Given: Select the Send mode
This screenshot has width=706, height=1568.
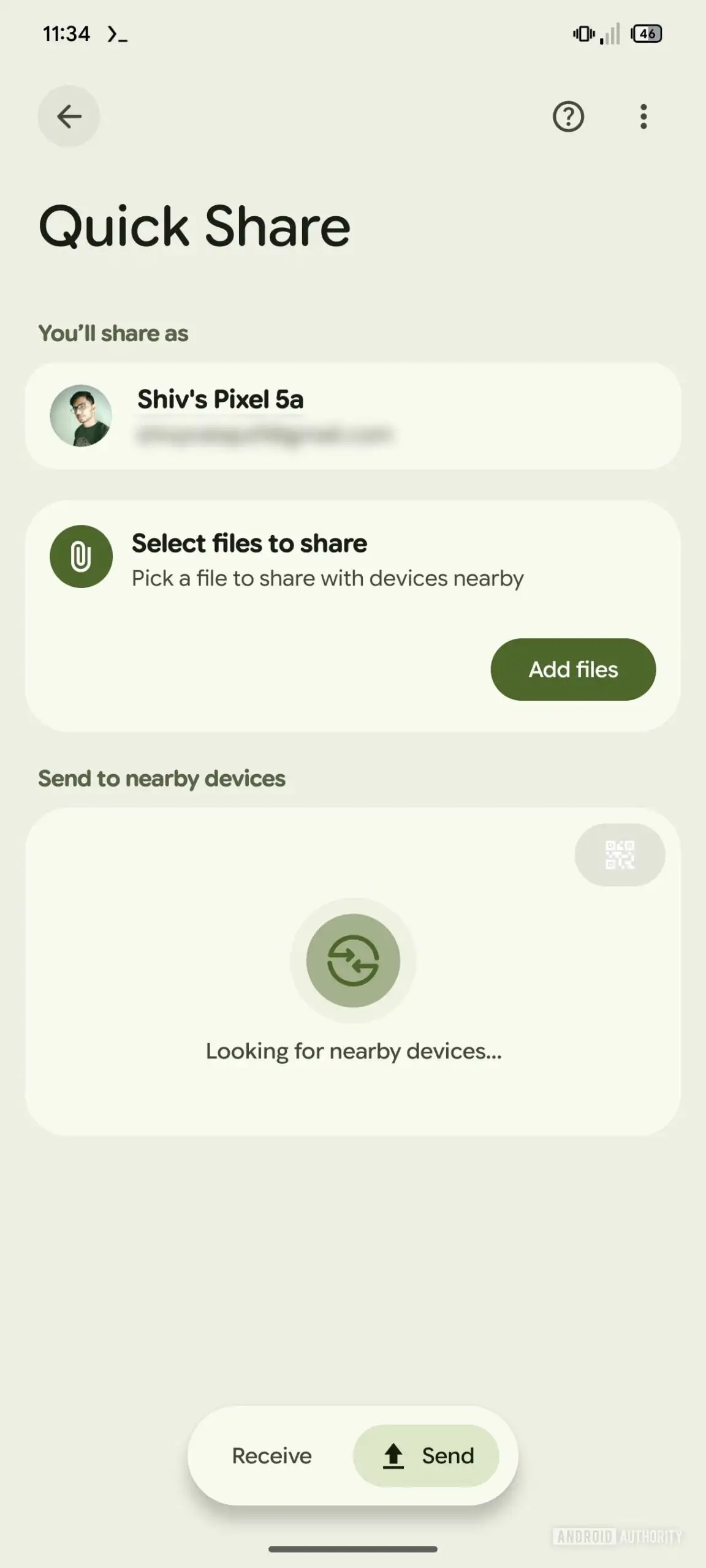Looking at the screenshot, I should [427, 1456].
